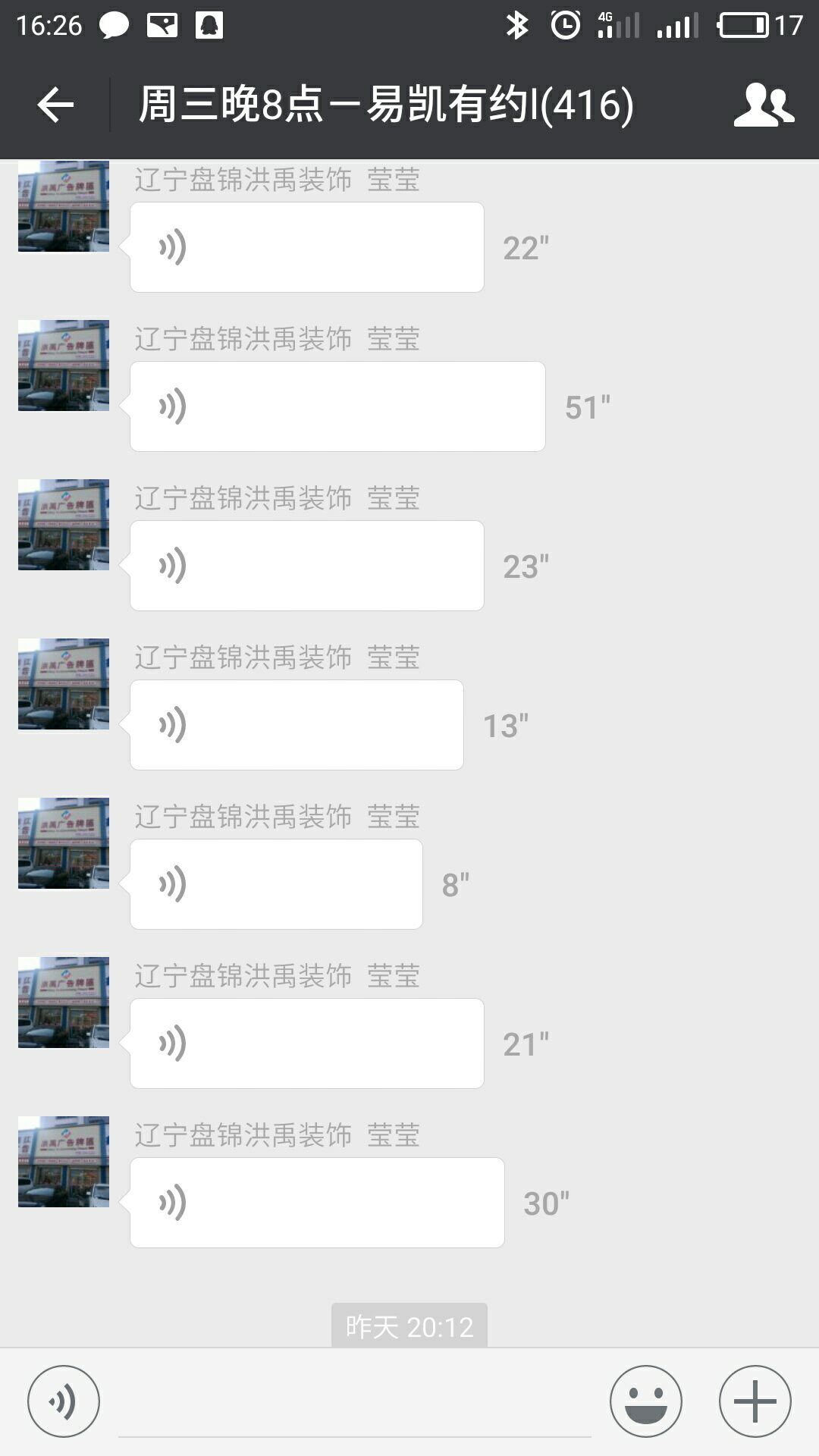Open sender avatar beside 51" message
This screenshot has height=1456, width=819.
pyautogui.click(x=64, y=366)
